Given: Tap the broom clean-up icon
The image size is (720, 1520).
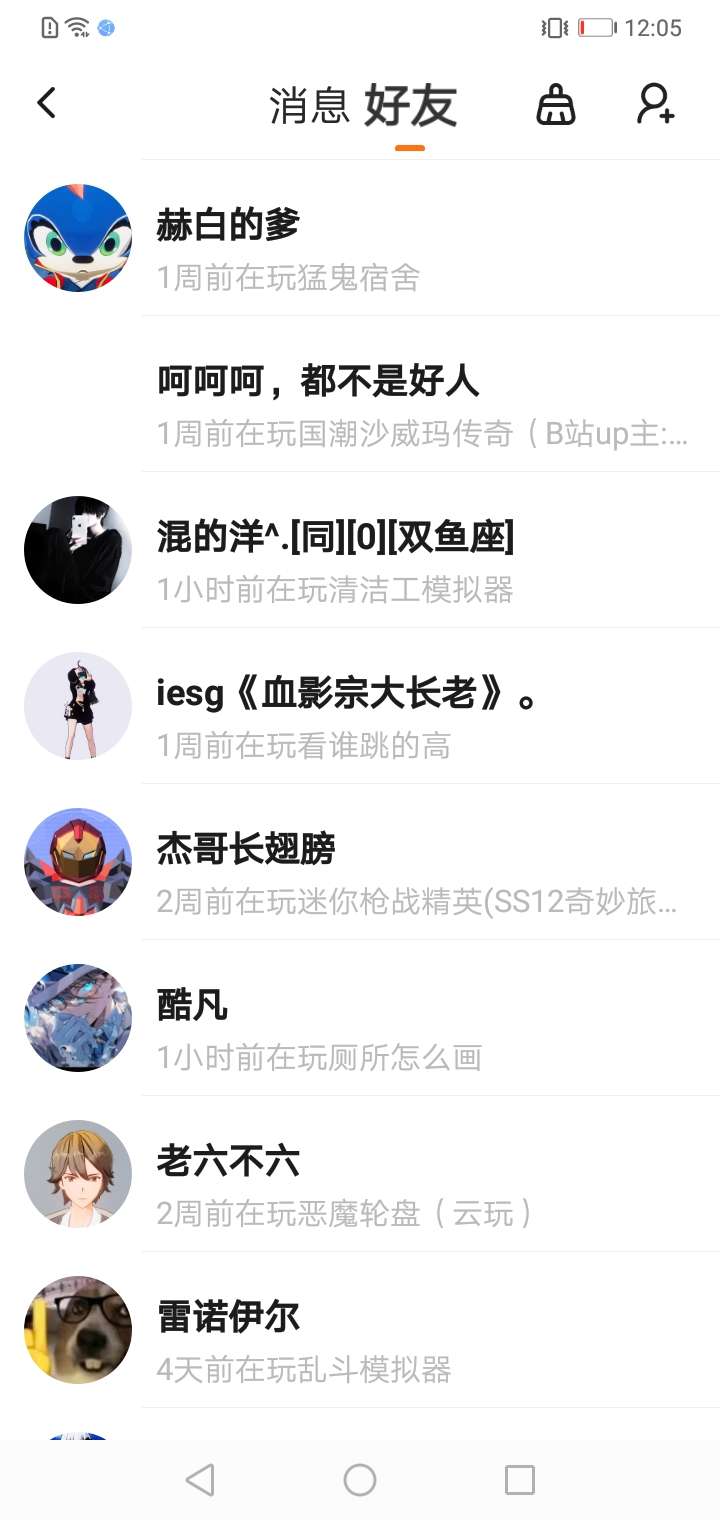Looking at the screenshot, I should coord(556,104).
